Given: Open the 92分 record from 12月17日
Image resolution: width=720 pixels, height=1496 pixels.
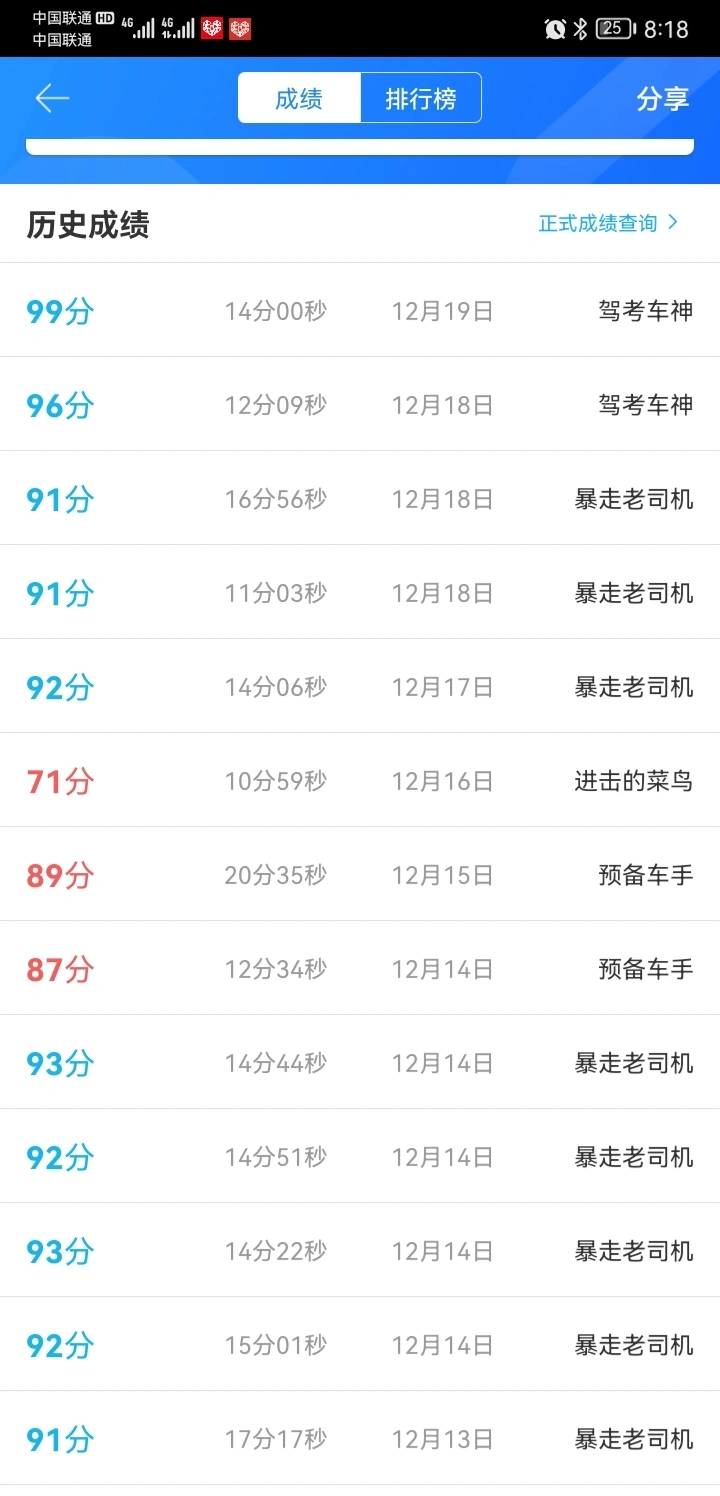Looking at the screenshot, I should [x=360, y=686].
